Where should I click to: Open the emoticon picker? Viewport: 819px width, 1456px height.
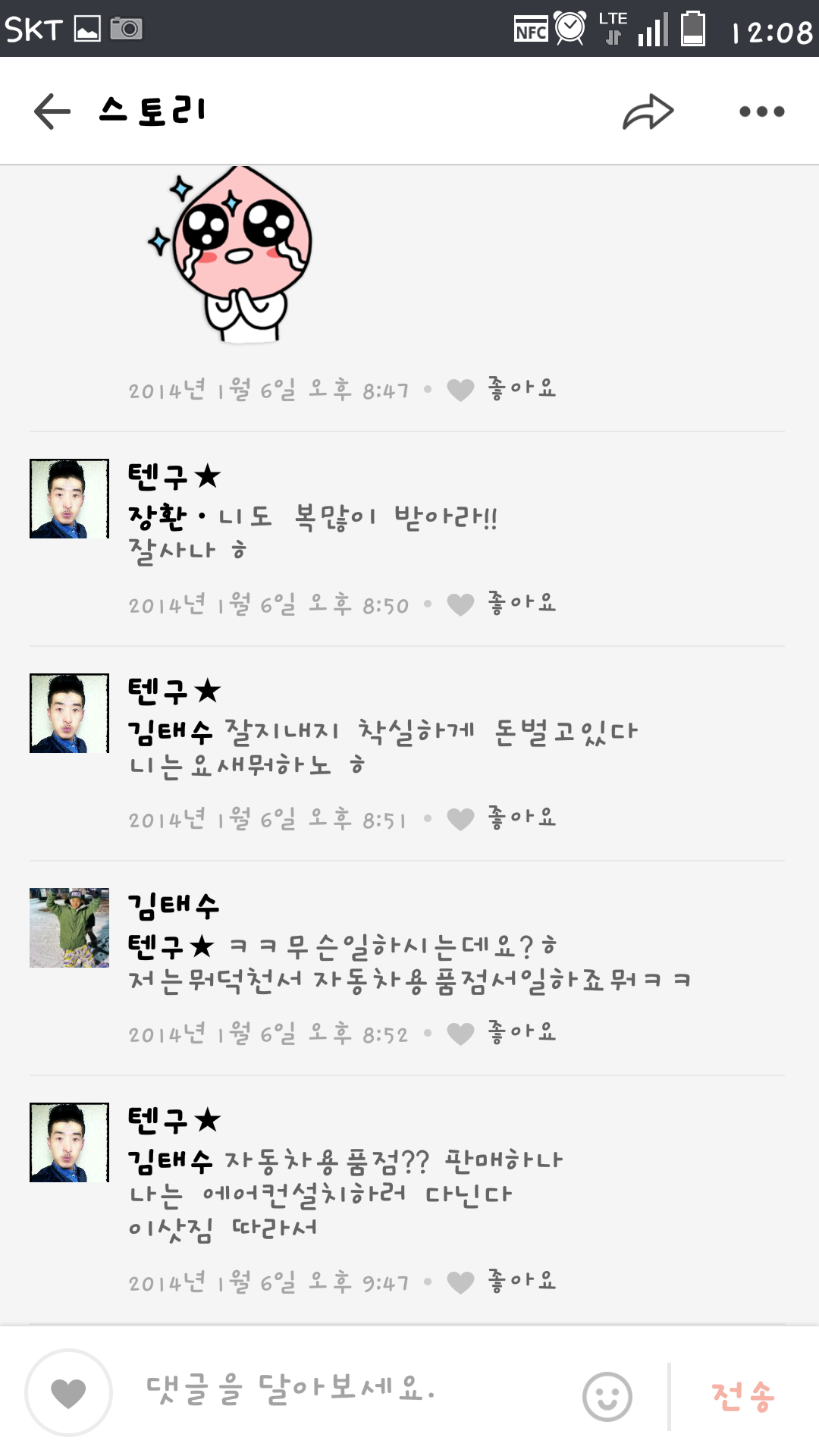(607, 1396)
